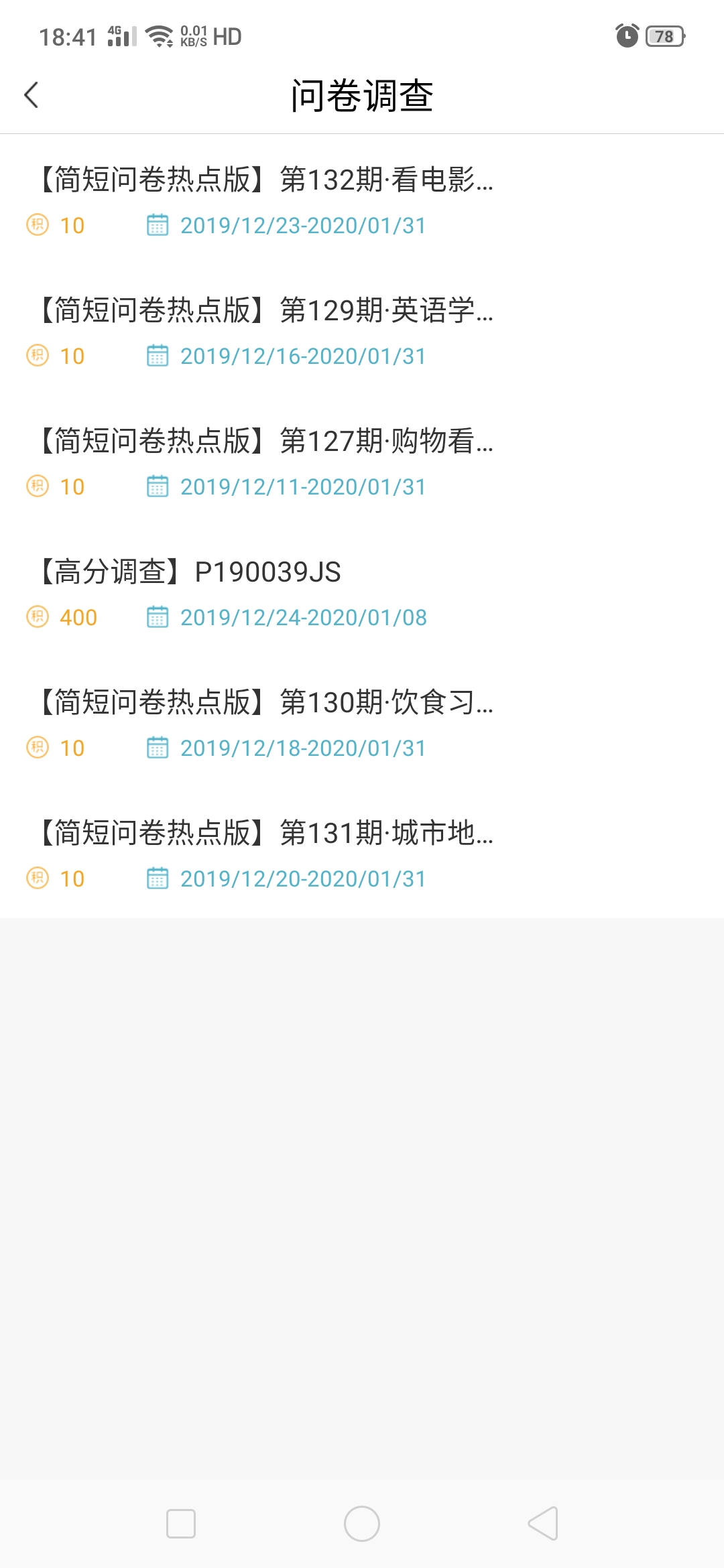Select the 第127期 购物看 survey
Image resolution: width=724 pixels, height=1568 pixels.
[x=362, y=461]
